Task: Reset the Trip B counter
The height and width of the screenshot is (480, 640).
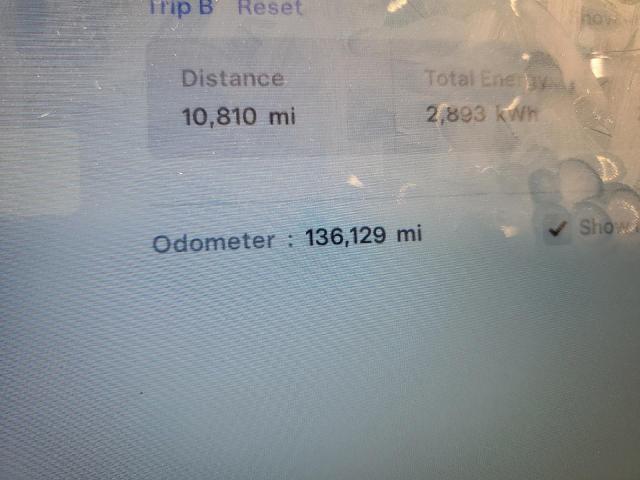Action: tap(269, 8)
